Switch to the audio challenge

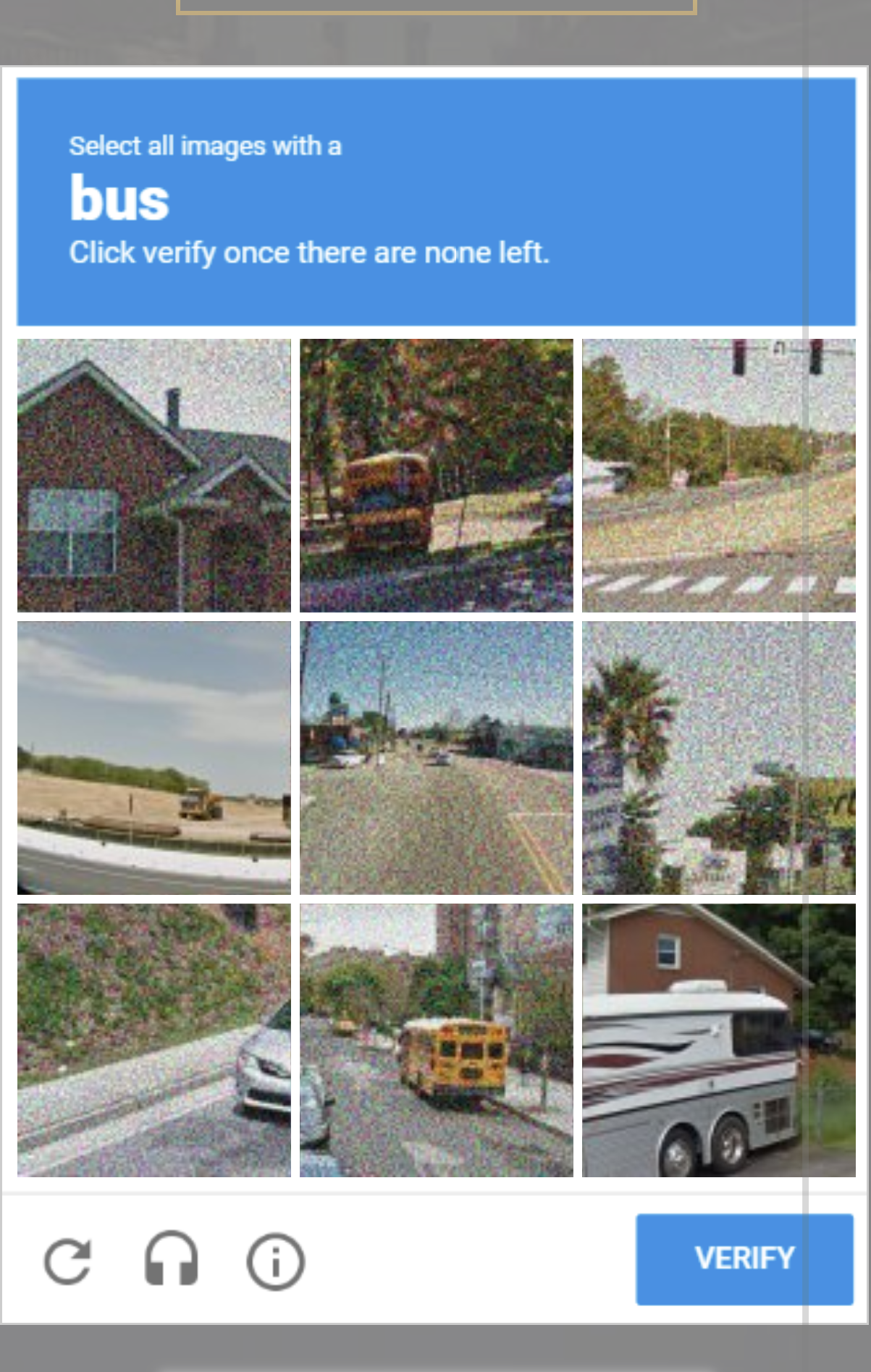tap(171, 1260)
